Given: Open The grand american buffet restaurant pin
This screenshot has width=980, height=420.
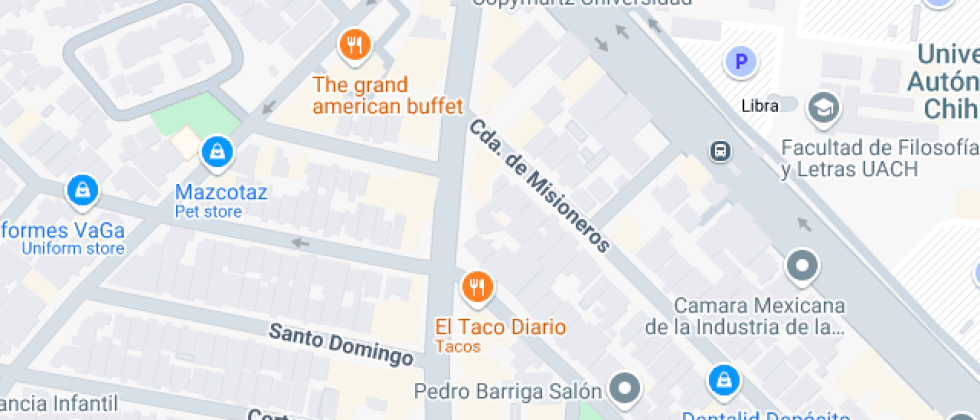Looking at the screenshot, I should pyautogui.click(x=354, y=44).
